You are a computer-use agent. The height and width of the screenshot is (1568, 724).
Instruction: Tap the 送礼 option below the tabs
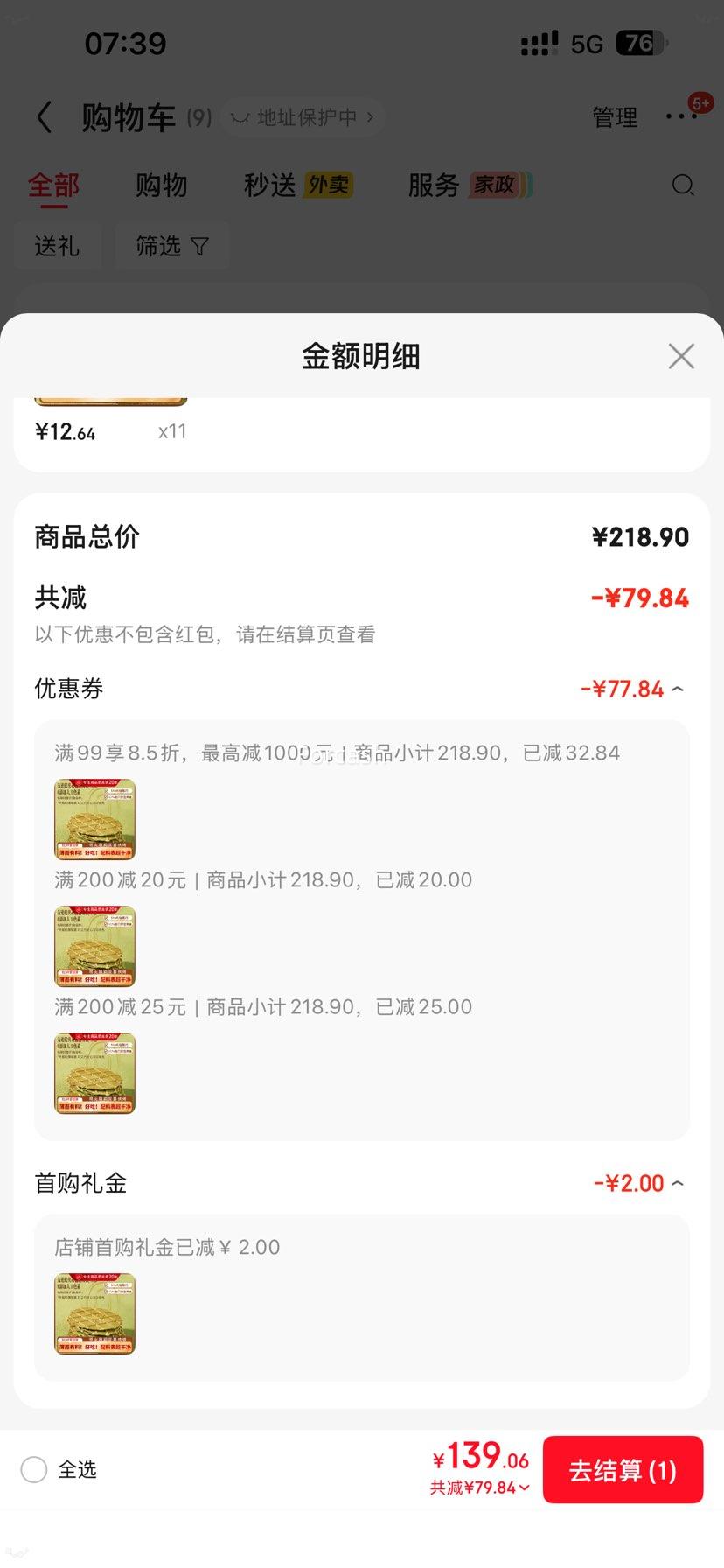[x=58, y=246]
